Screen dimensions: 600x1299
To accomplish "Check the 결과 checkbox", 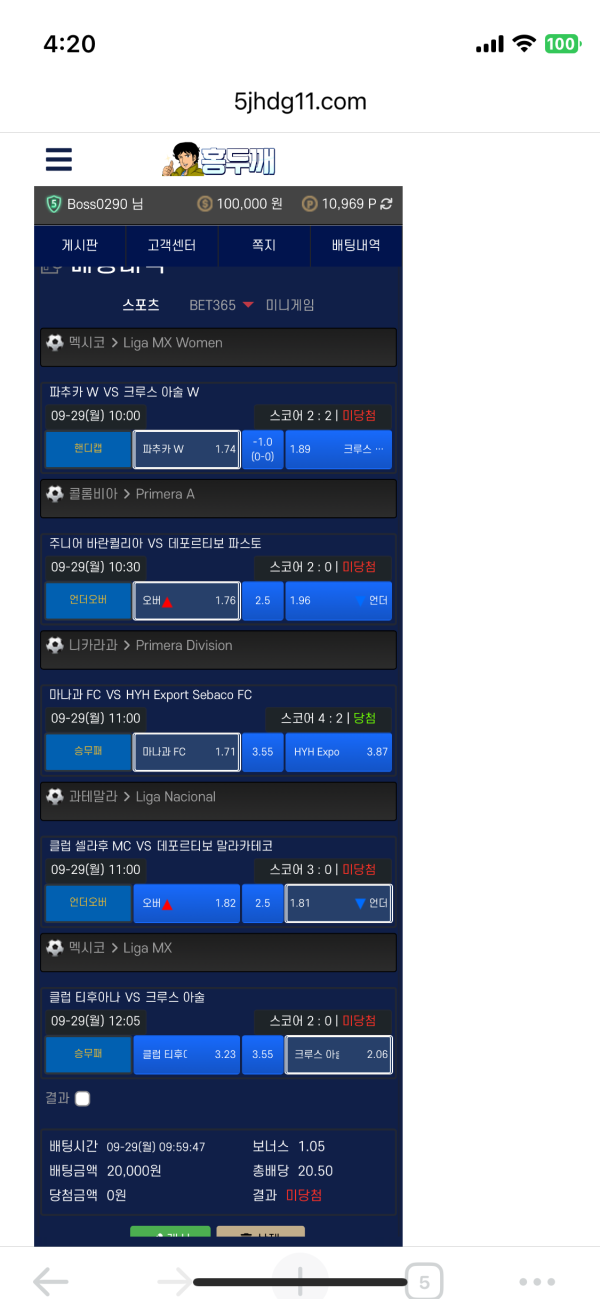I will (83, 1098).
